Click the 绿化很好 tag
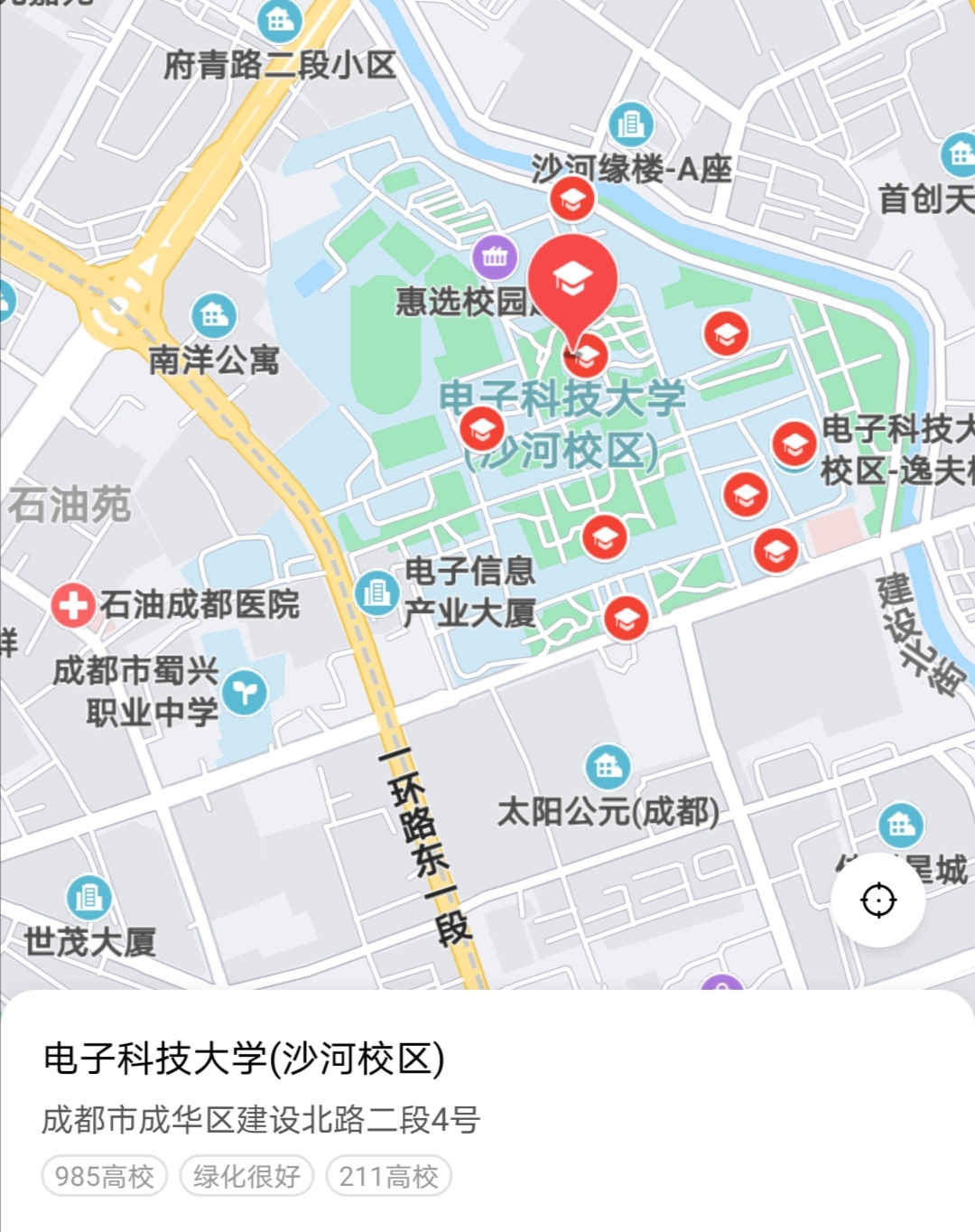 coord(245,1175)
